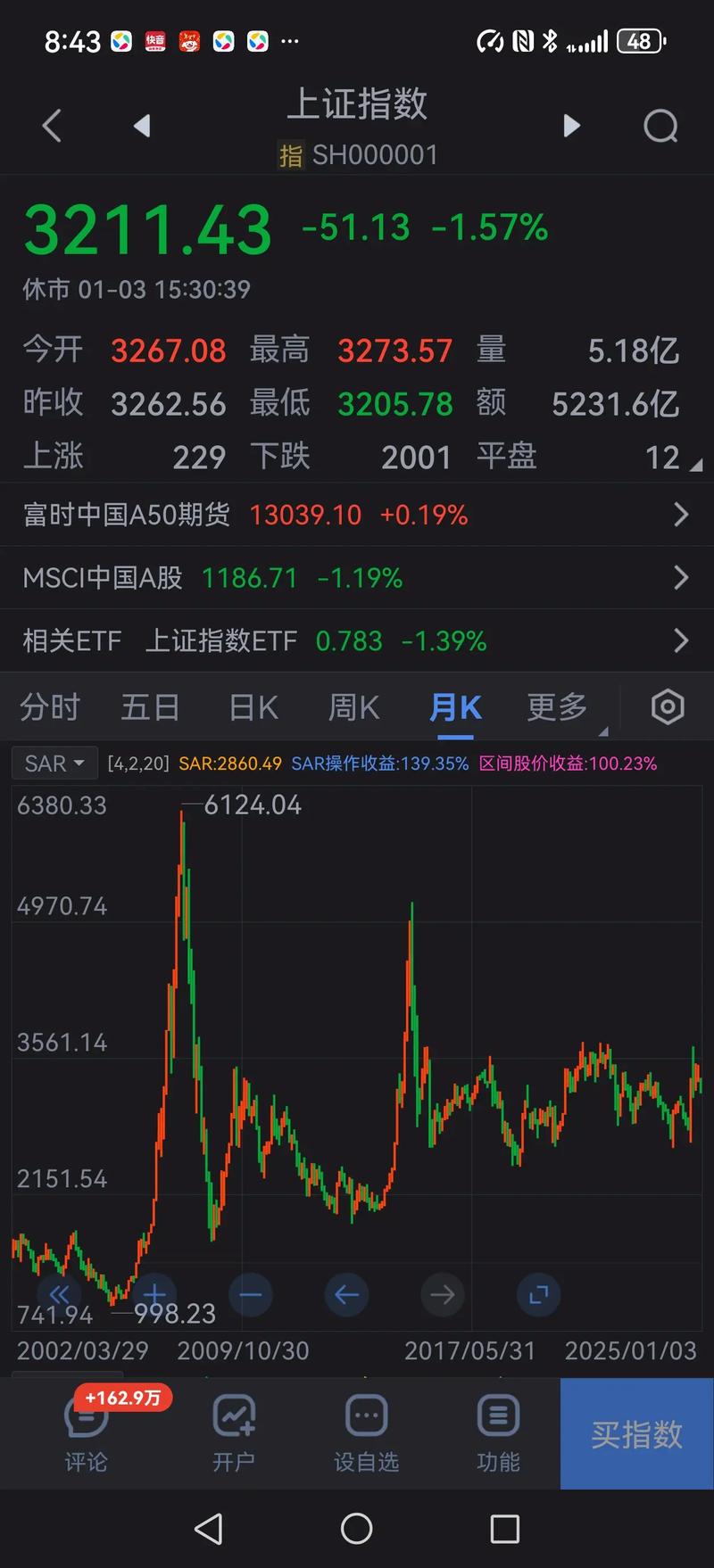The image size is (714, 1568).
Task: Expand chart to fullscreen view
Action: (x=538, y=1294)
